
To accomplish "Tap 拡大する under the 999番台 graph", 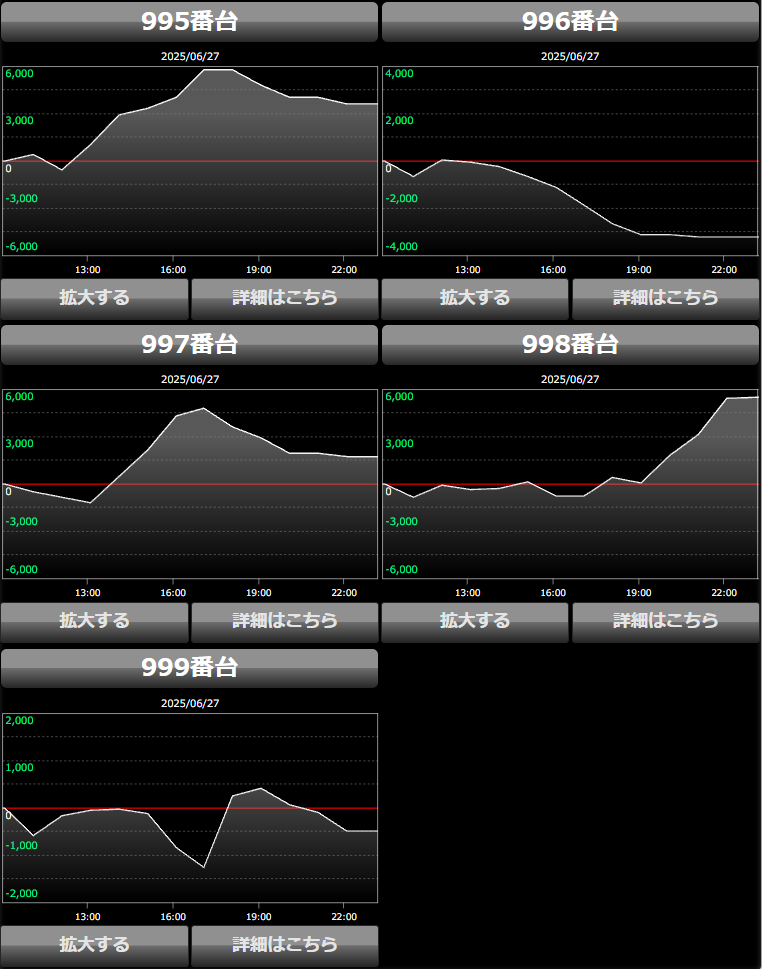I will (95, 945).
